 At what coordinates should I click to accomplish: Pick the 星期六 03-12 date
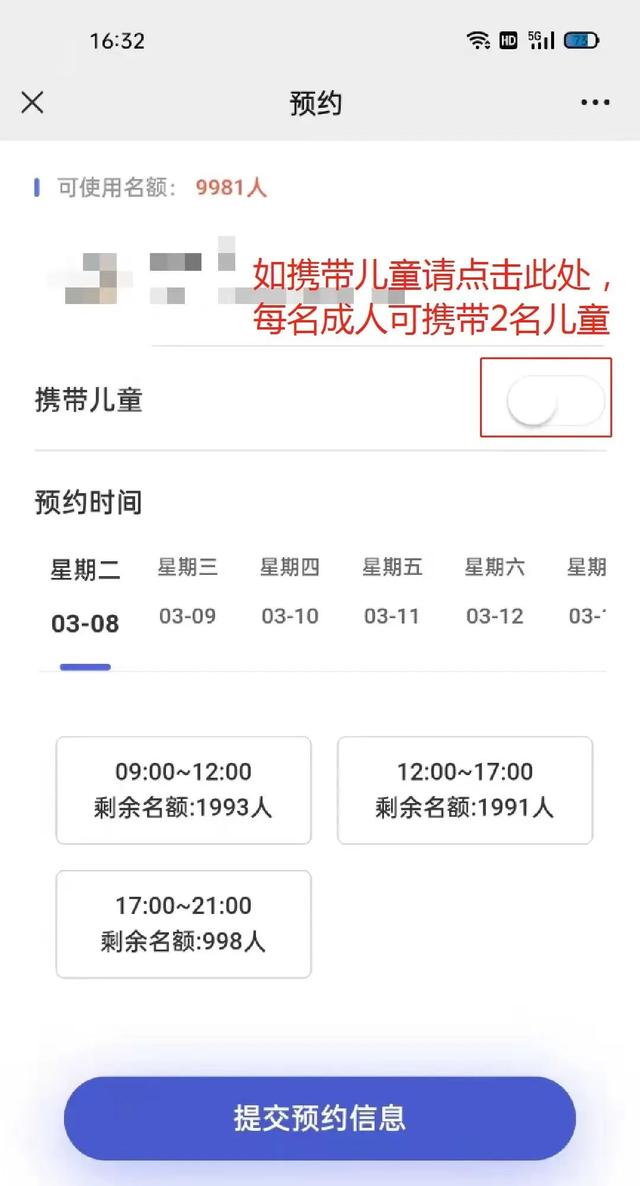click(495, 591)
